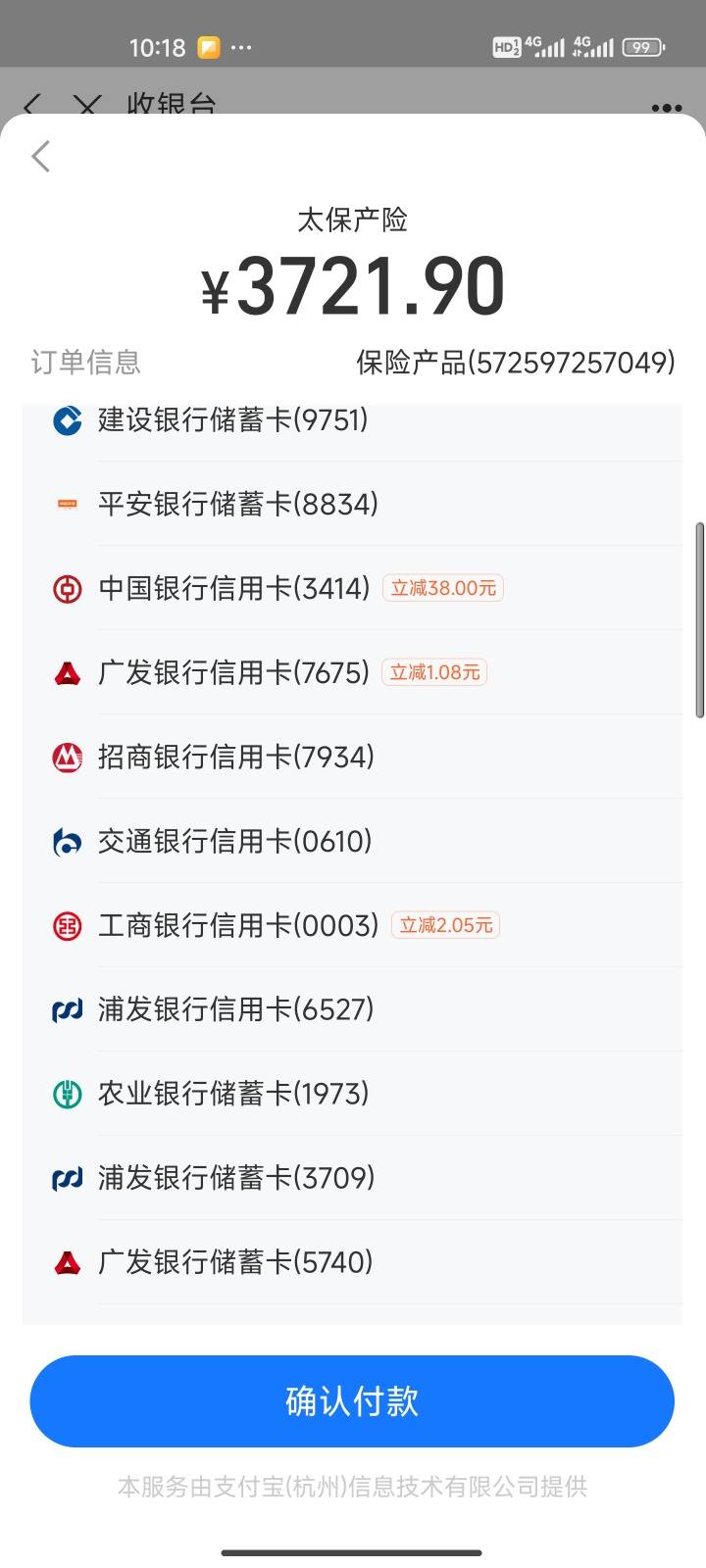Screen dimensions: 706x1568
Task: Open the overflow menu in the title bar
Action: click(667, 107)
